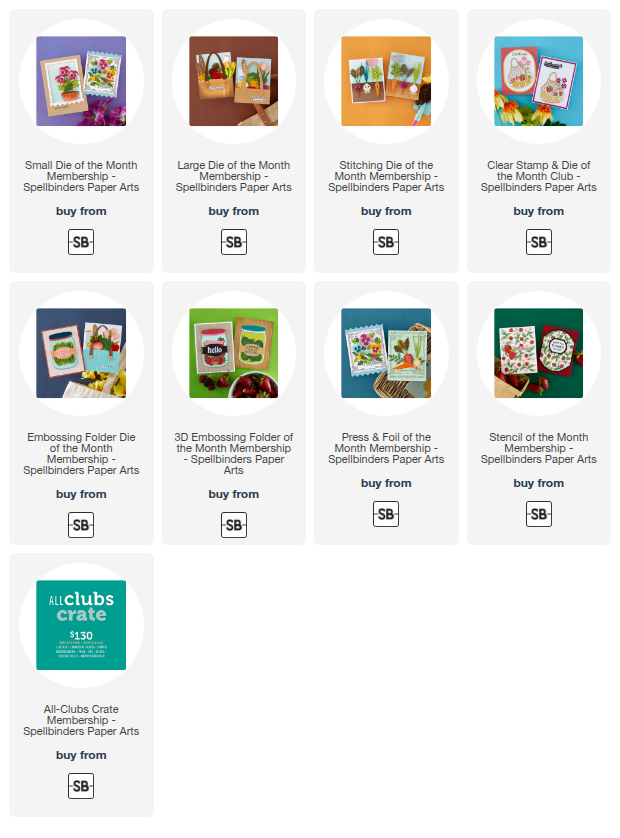Open All-Clubs Crate Membership card
The height and width of the screenshot is (838, 620).
(81, 625)
